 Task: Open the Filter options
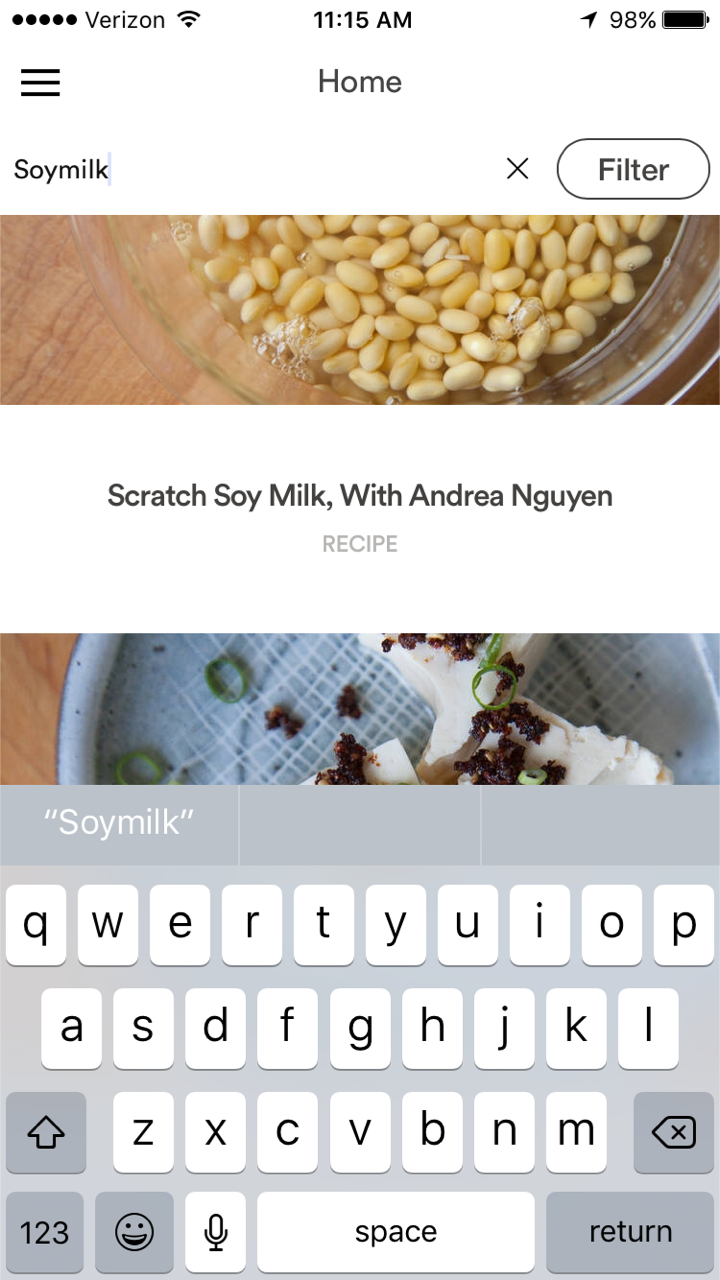click(633, 169)
